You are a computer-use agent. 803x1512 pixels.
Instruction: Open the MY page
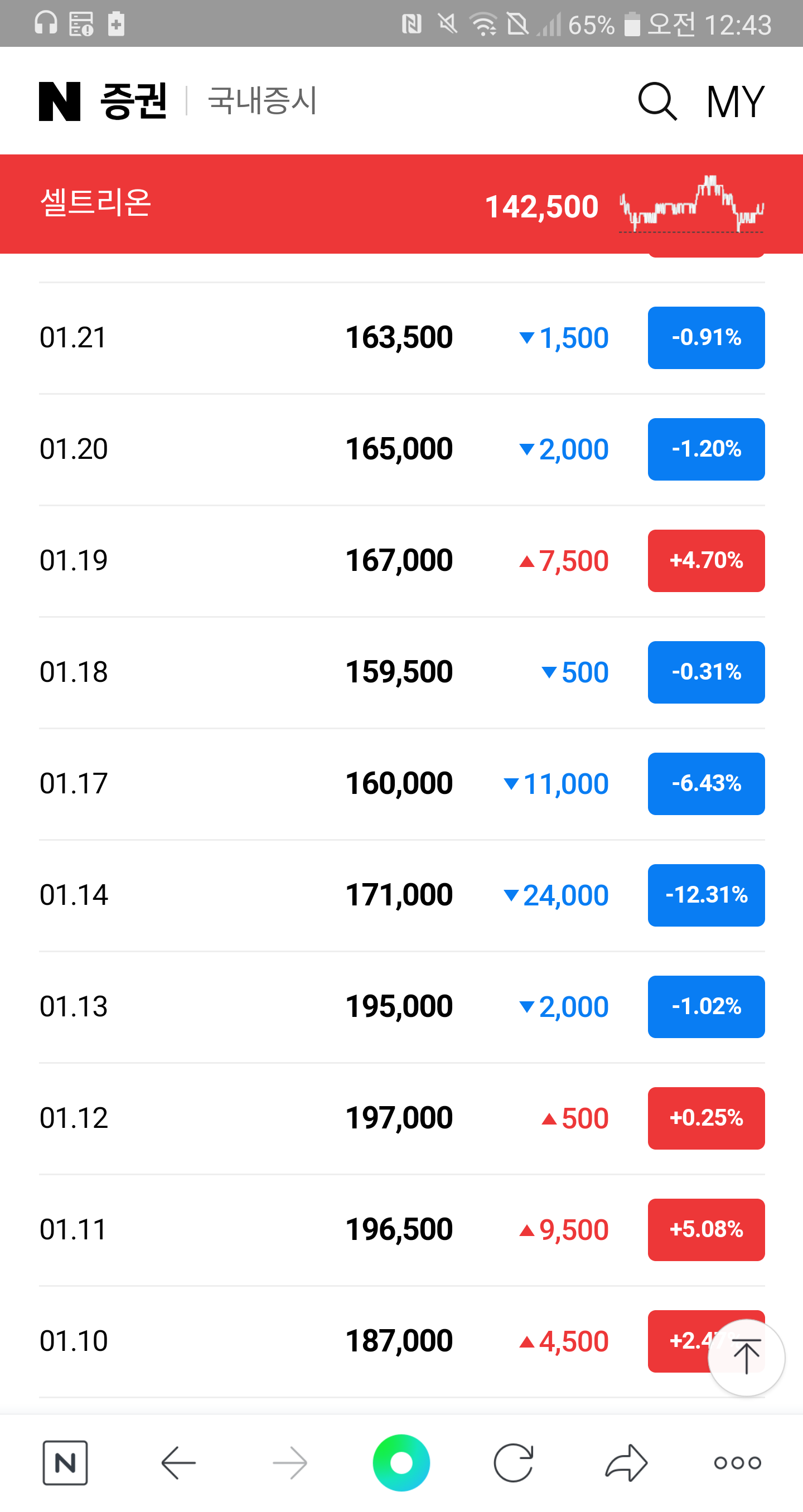(735, 101)
